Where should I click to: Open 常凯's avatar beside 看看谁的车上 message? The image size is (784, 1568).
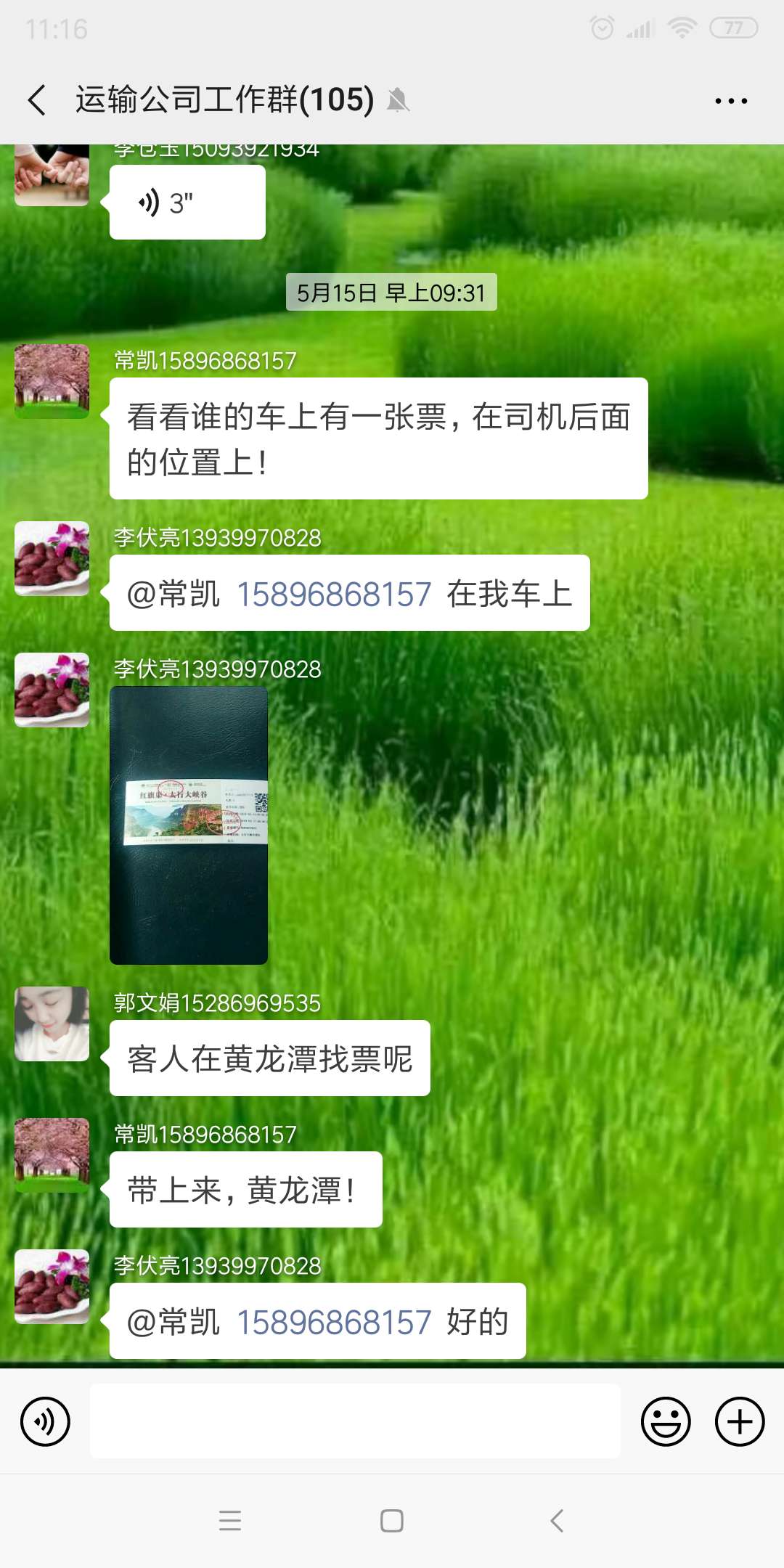click(x=52, y=382)
